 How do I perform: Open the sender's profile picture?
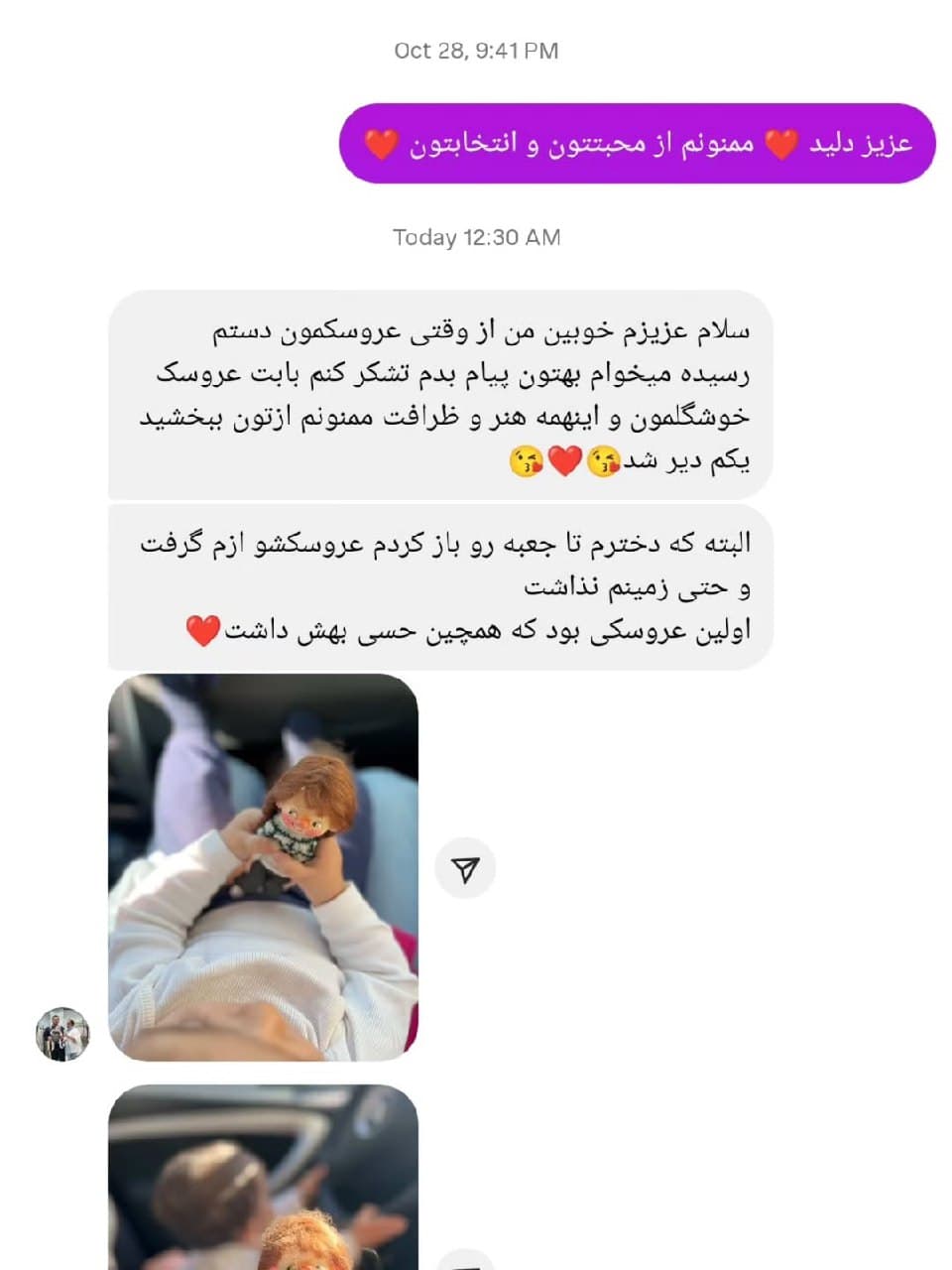(62, 1035)
